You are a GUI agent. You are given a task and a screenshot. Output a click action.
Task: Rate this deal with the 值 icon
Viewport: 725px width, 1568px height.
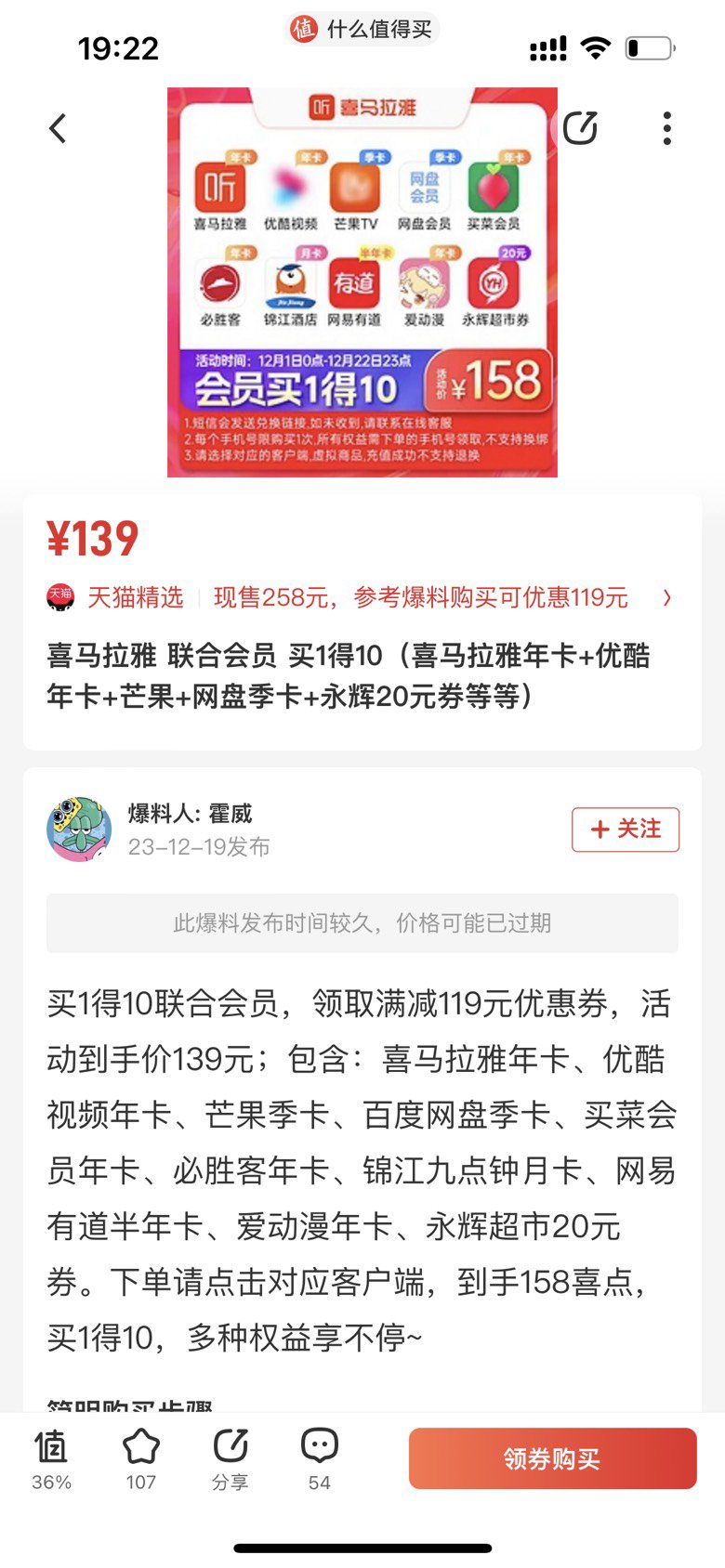tap(51, 1459)
